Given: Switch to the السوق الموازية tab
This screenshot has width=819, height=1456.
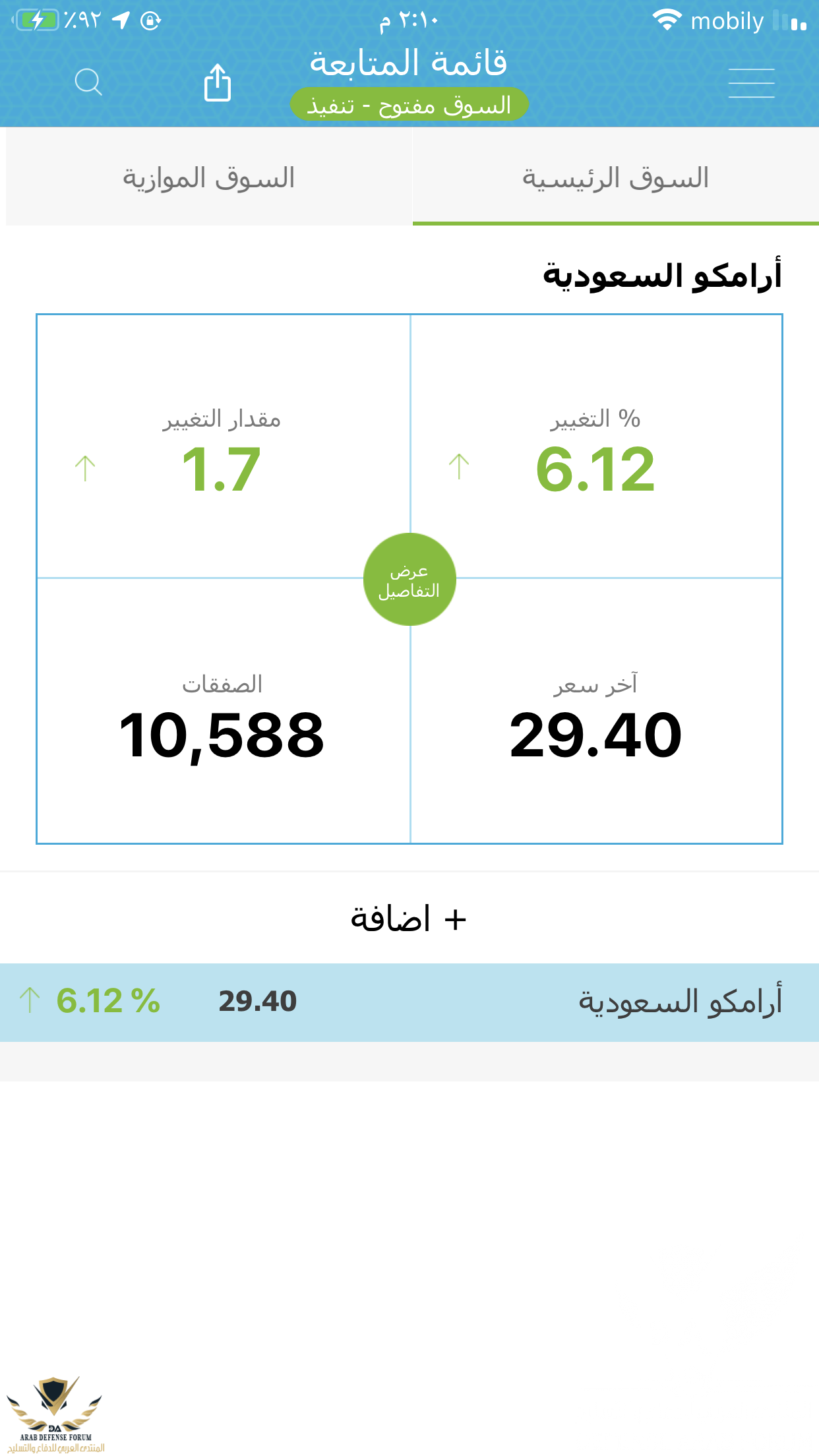Looking at the screenshot, I should click(209, 177).
